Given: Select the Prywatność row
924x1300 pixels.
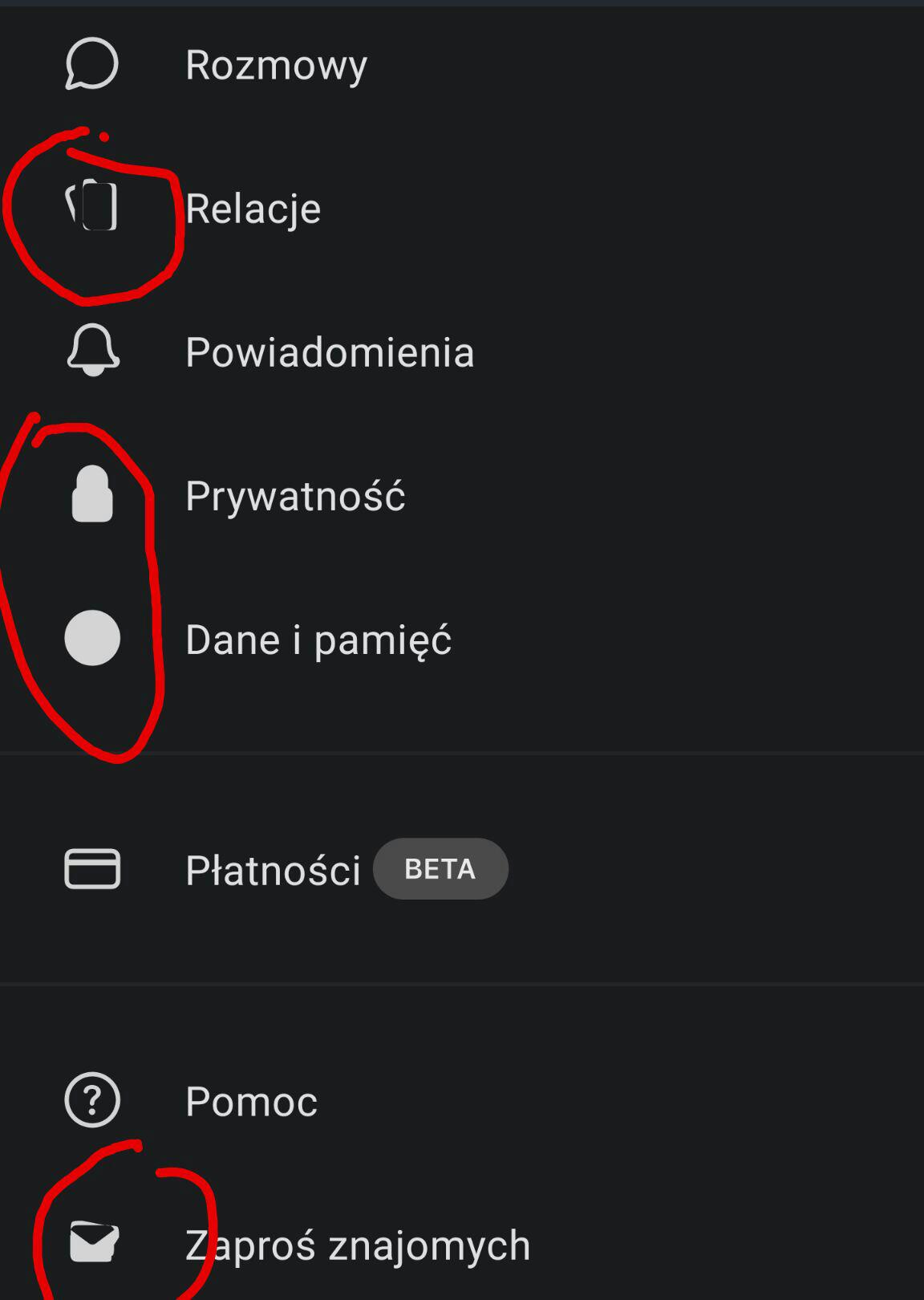Looking at the screenshot, I should click(x=295, y=496).
